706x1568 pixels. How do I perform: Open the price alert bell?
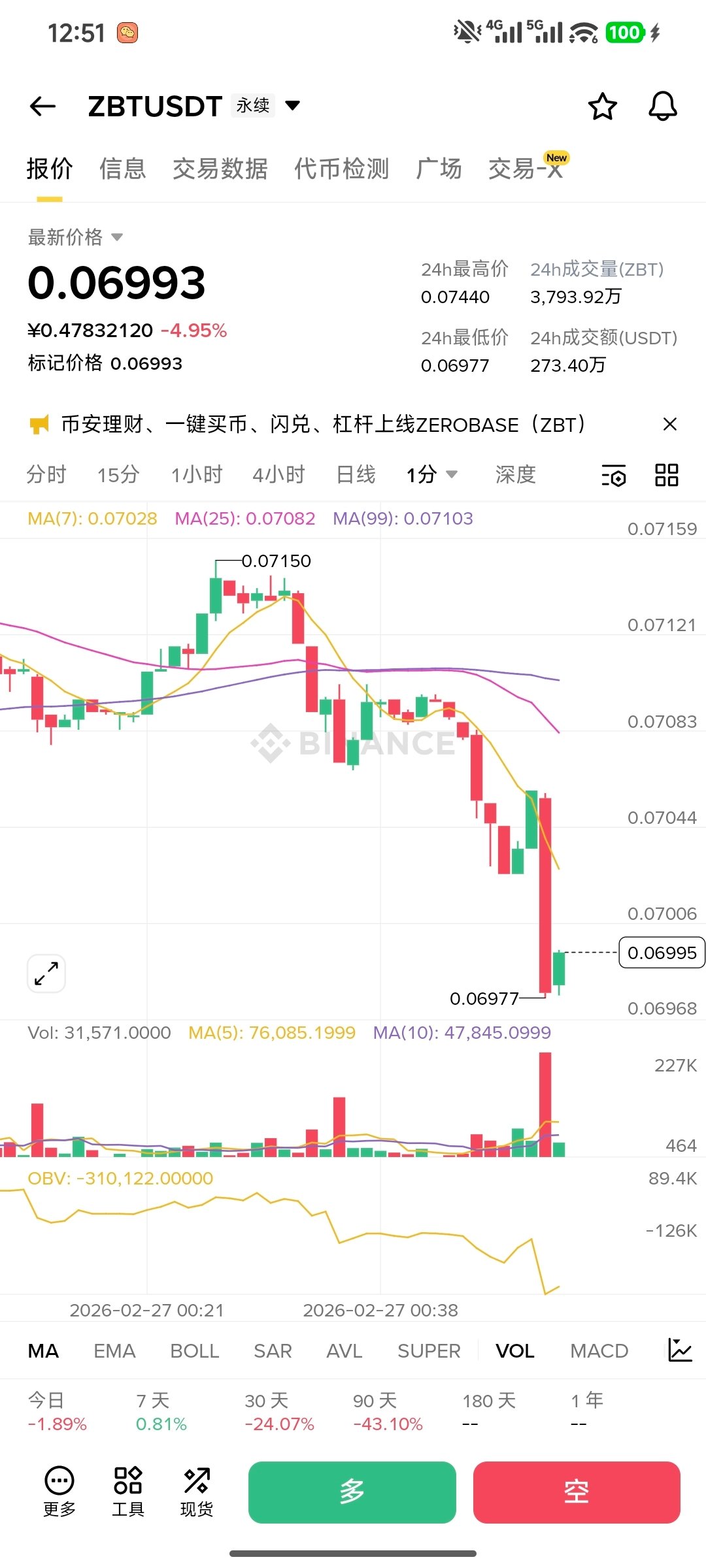click(662, 106)
